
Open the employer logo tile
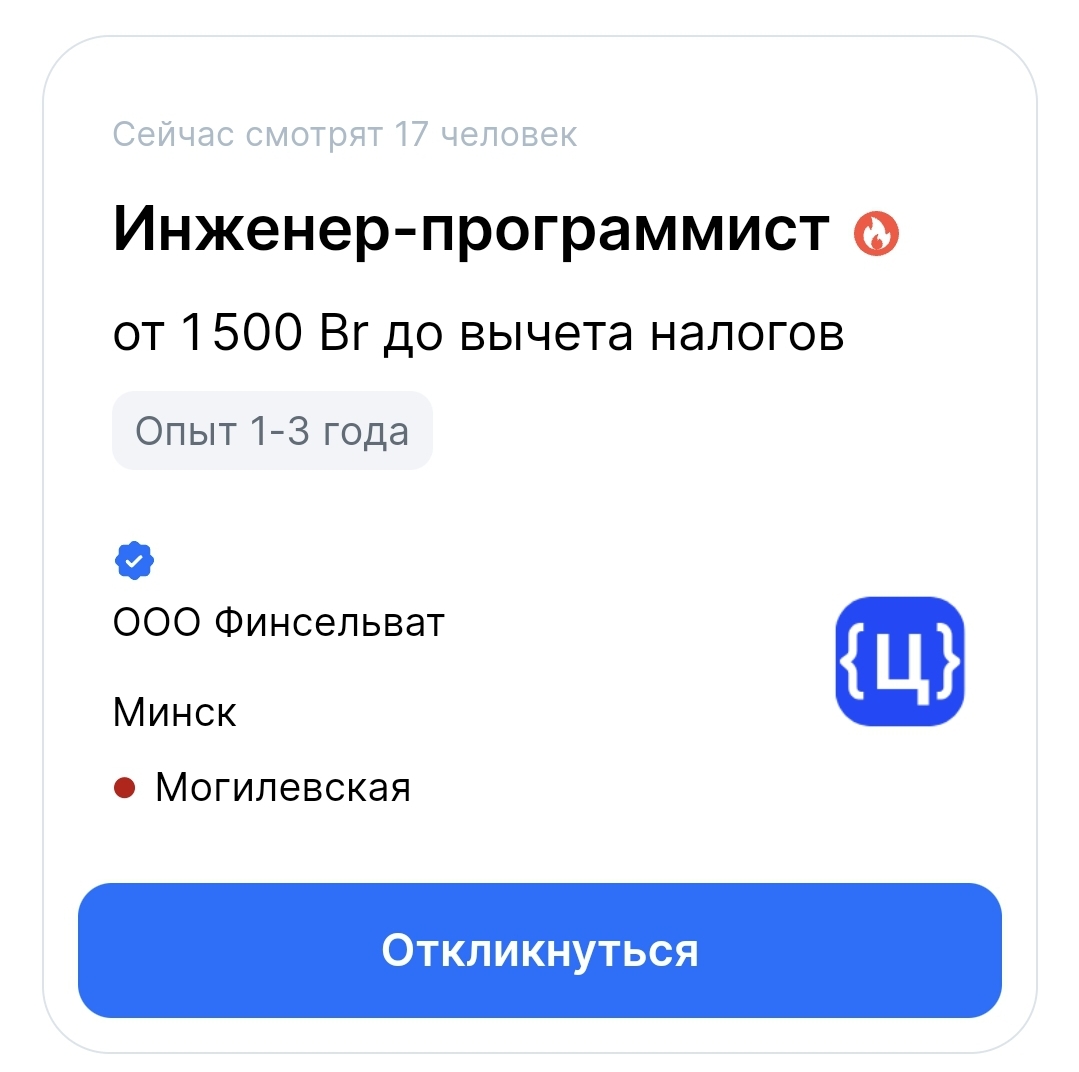pos(899,661)
